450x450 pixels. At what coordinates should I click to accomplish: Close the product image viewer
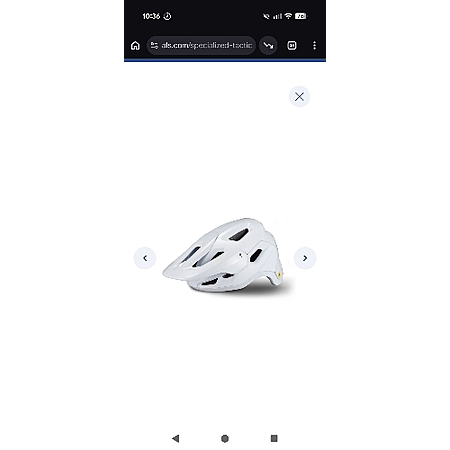click(x=299, y=97)
